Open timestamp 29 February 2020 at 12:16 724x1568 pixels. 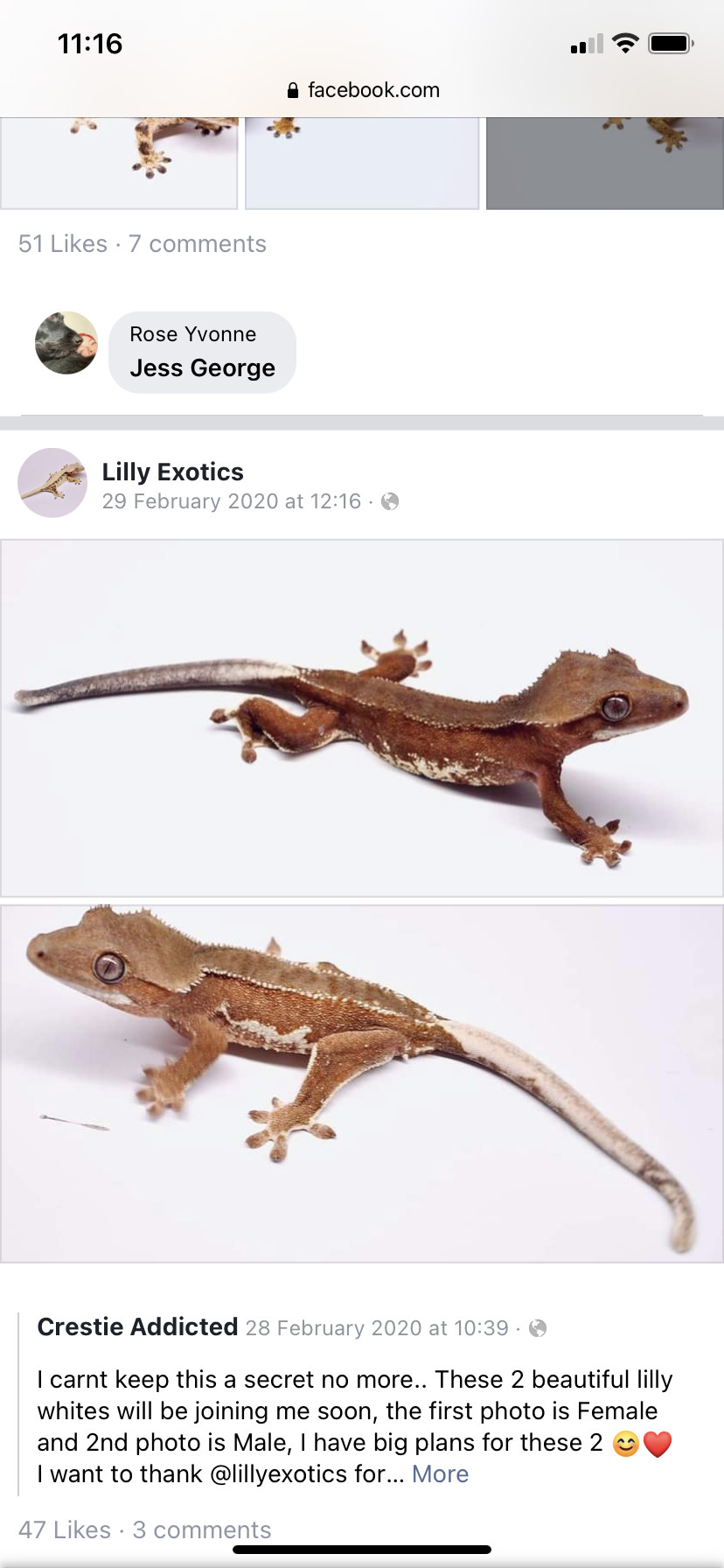pyautogui.click(x=231, y=501)
